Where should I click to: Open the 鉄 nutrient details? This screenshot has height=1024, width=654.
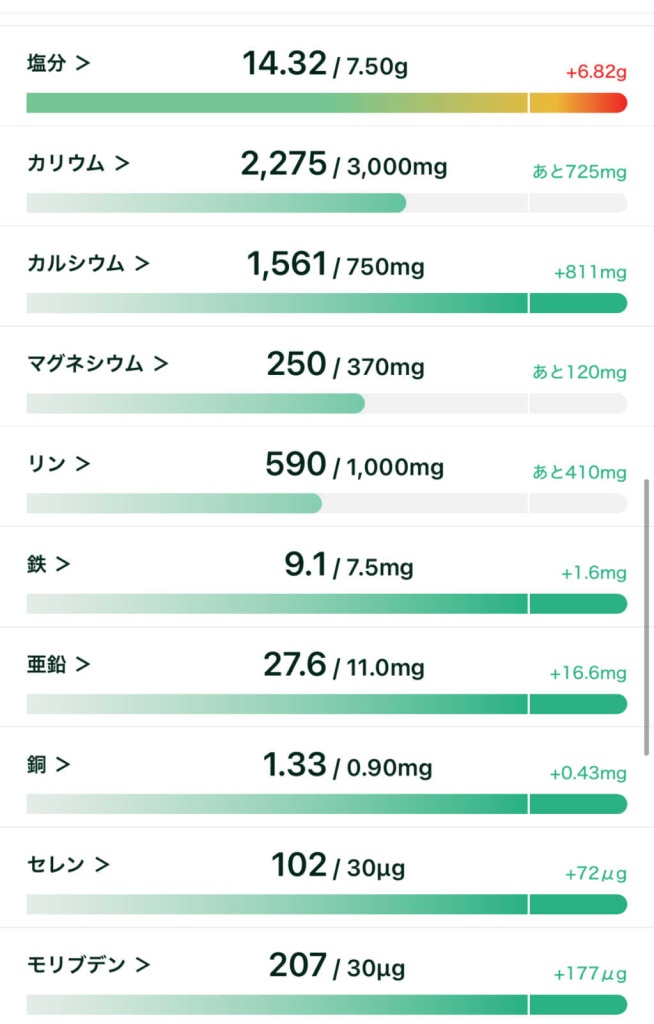[x=48, y=564]
